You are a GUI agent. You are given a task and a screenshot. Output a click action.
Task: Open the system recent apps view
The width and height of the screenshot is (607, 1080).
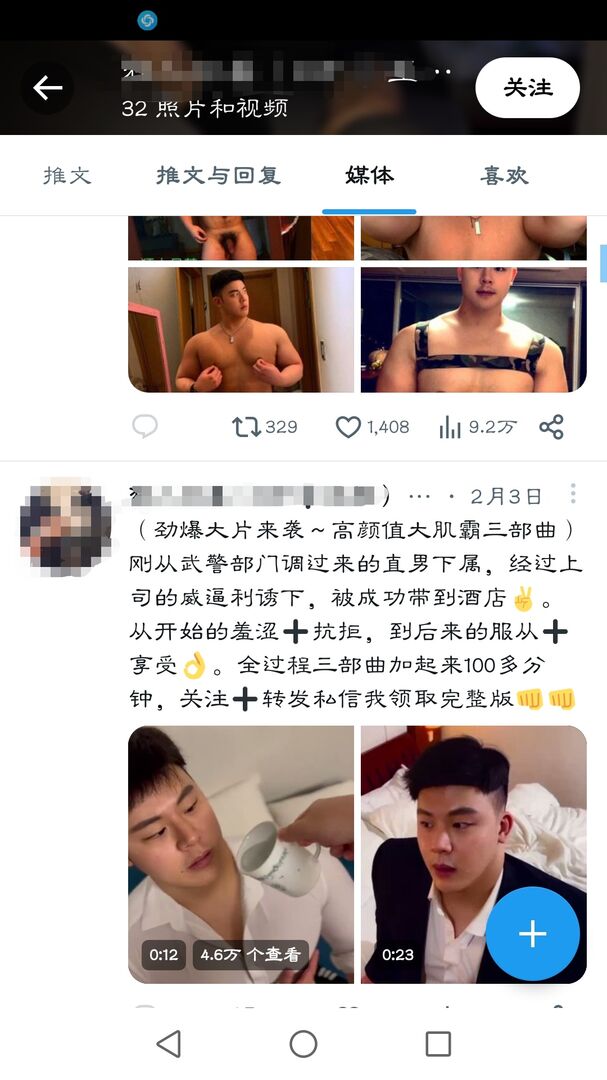click(438, 1044)
